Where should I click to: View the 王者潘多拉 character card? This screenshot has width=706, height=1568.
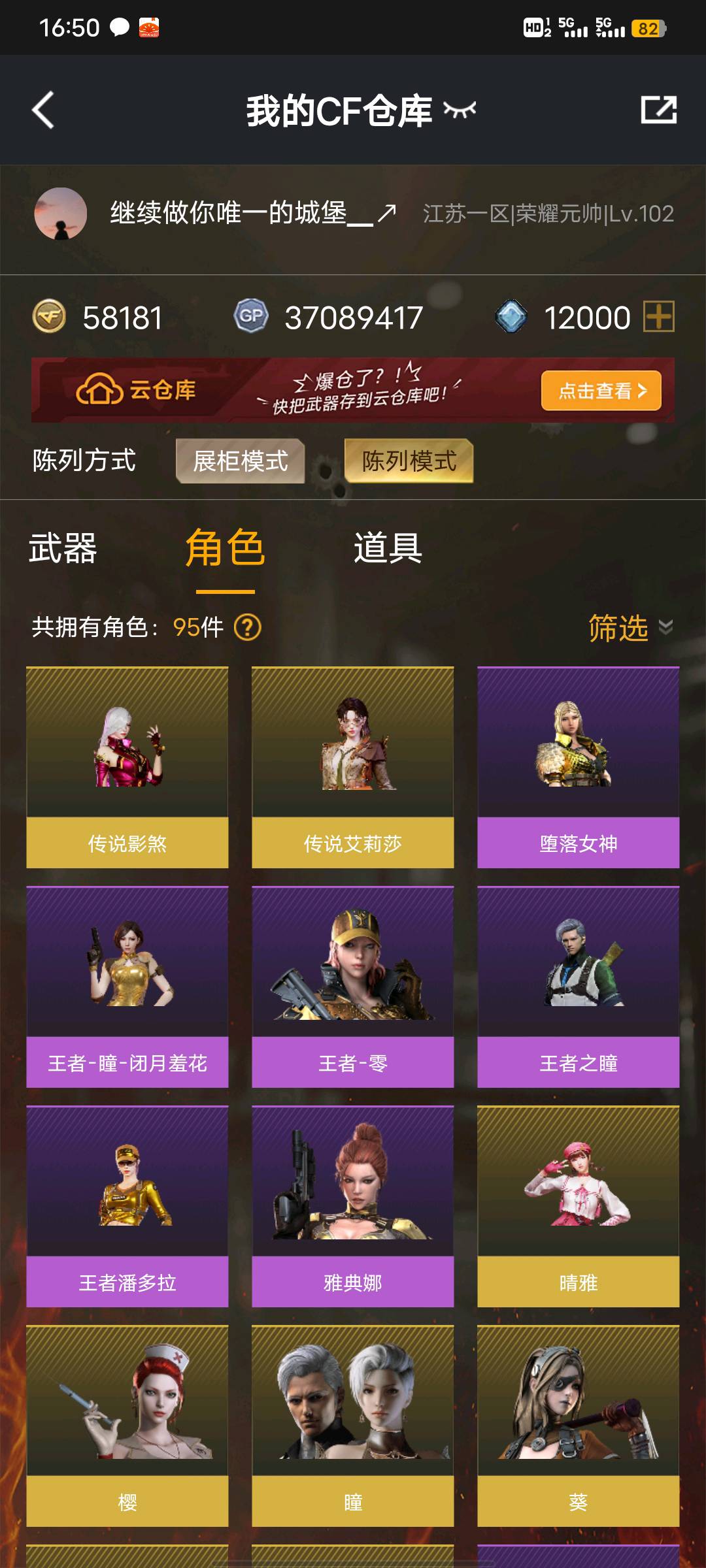click(127, 1206)
